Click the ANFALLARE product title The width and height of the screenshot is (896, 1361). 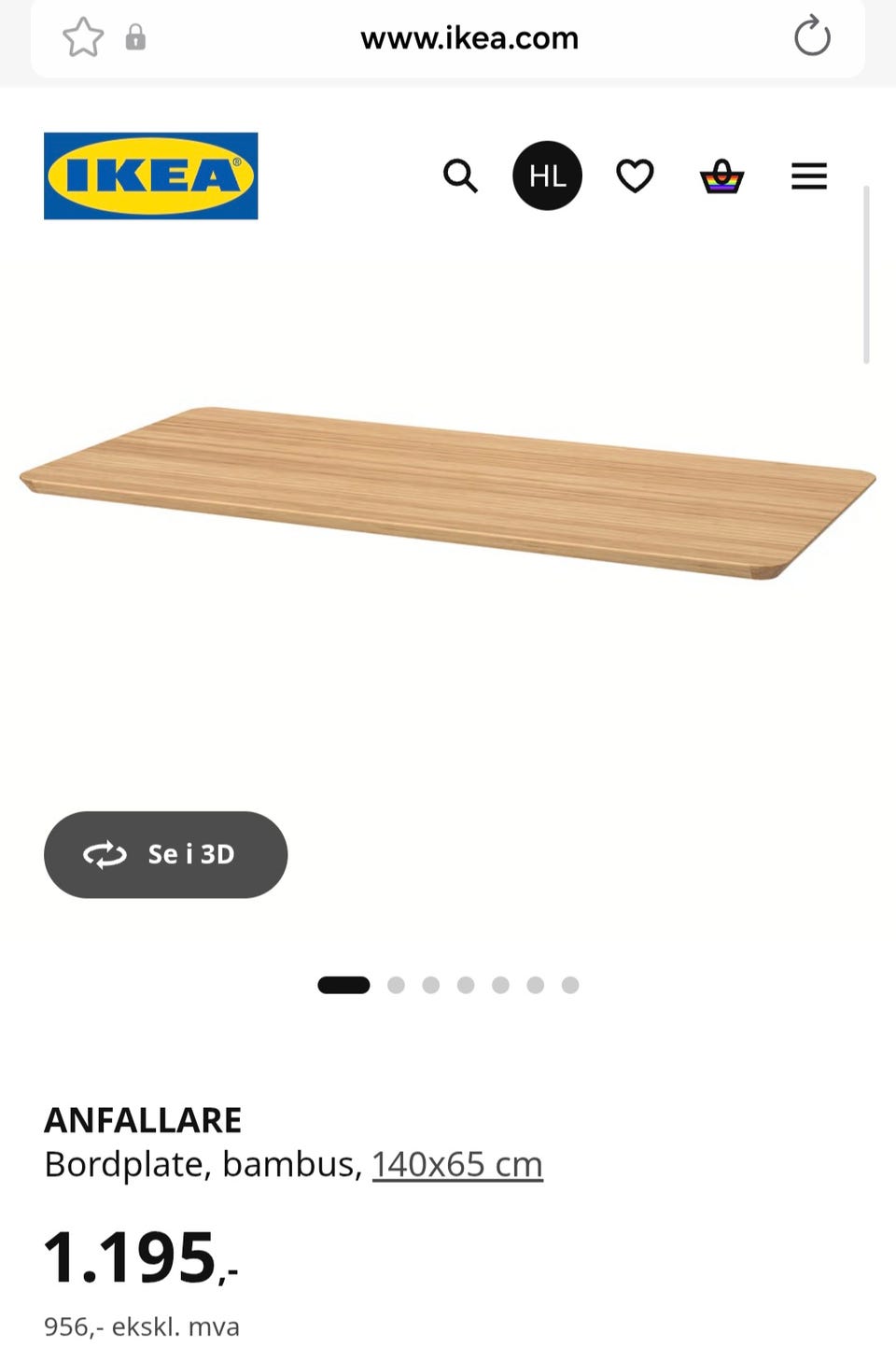[143, 1119]
